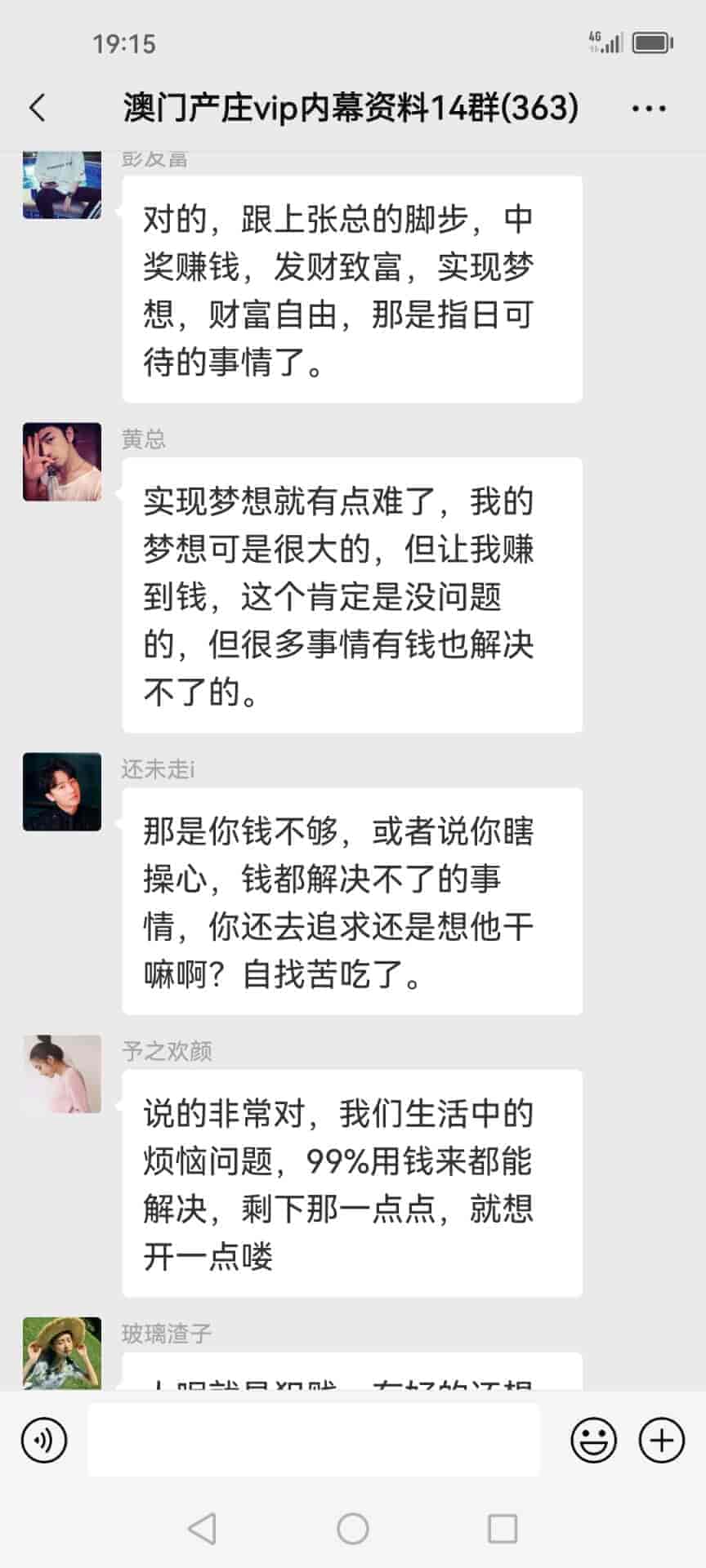Go back from the group chat
This screenshot has width=706, height=1568.
tap(38, 108)
